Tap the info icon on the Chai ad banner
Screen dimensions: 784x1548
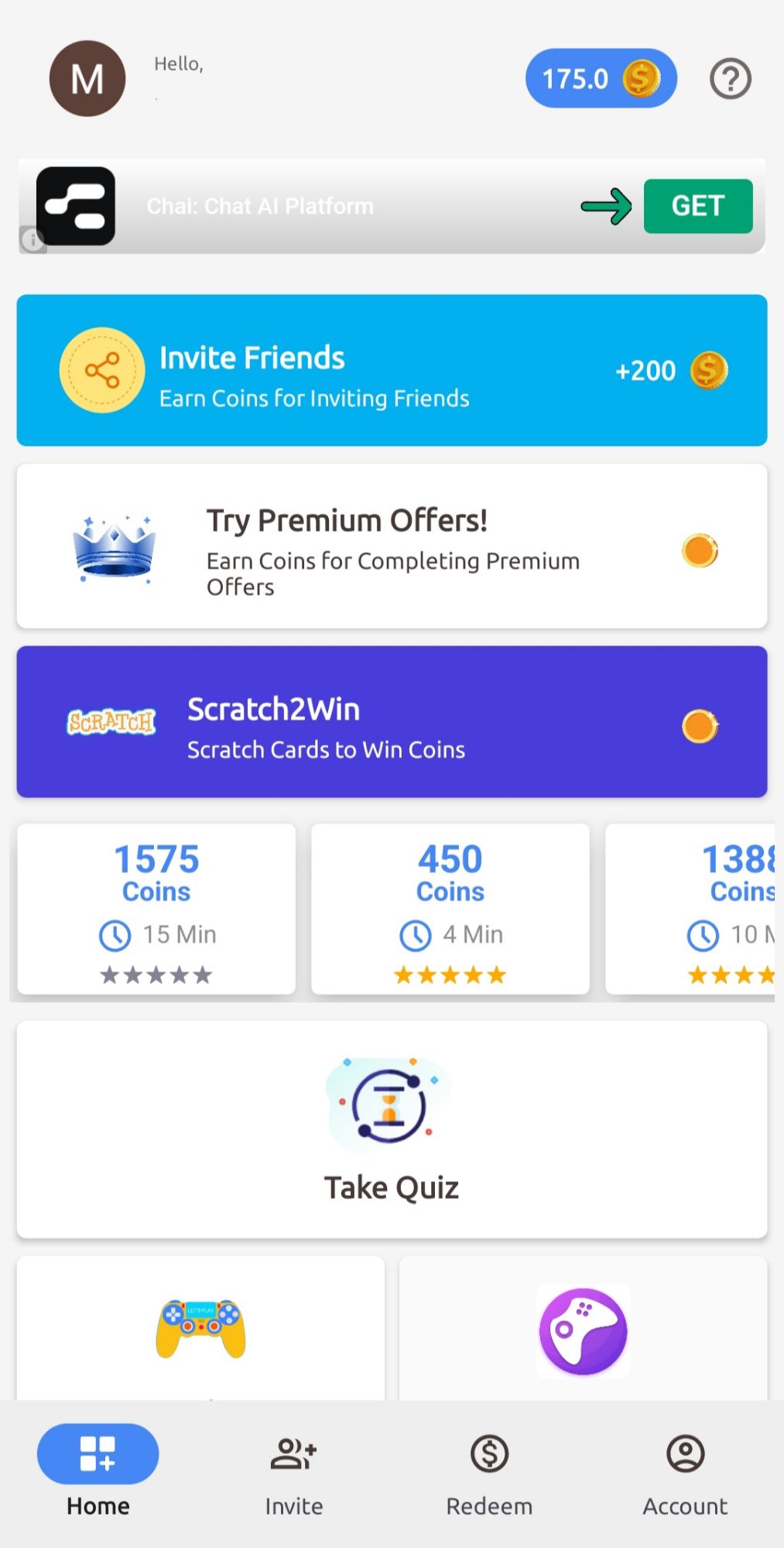(x=33, y=242)
